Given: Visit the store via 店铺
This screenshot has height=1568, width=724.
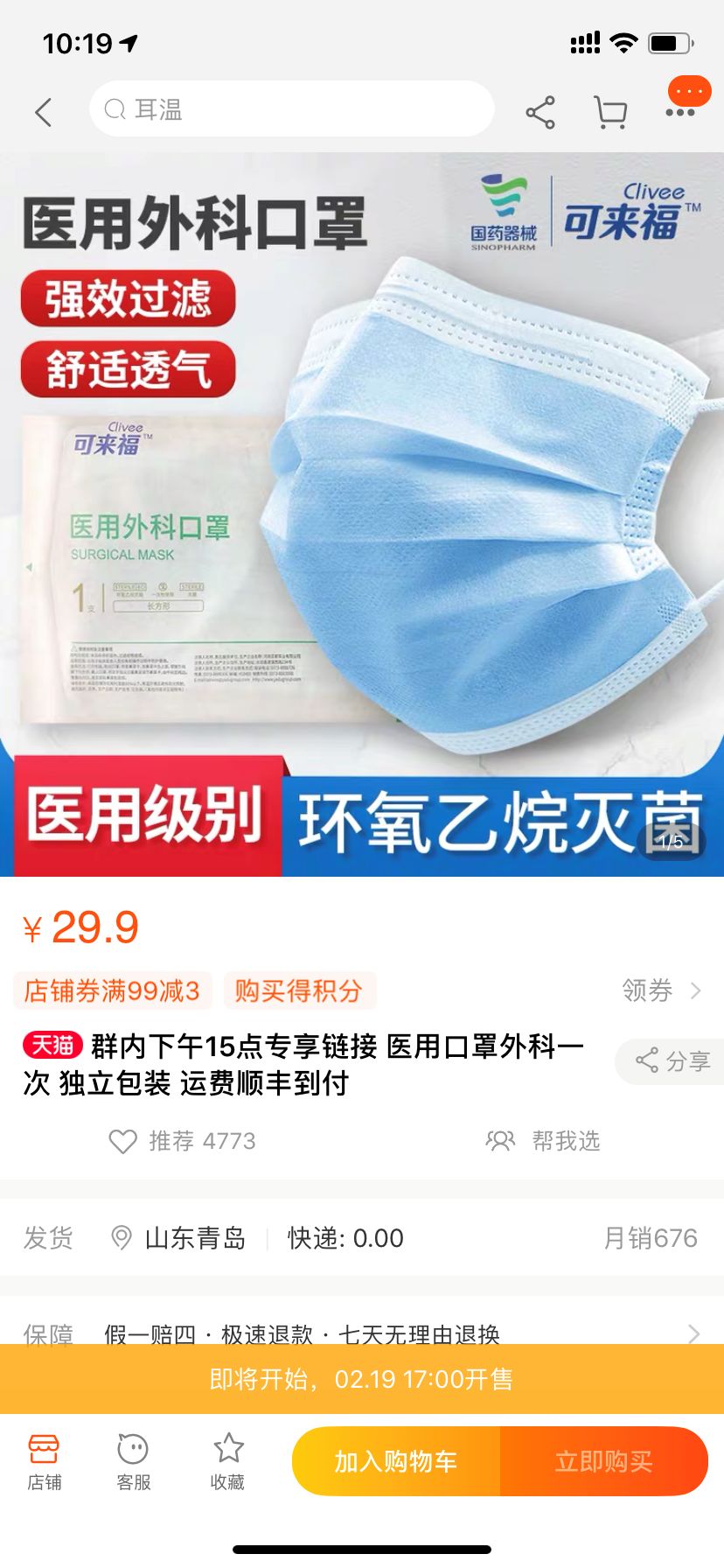Looking at the screenshot, I should (44, 1462).
